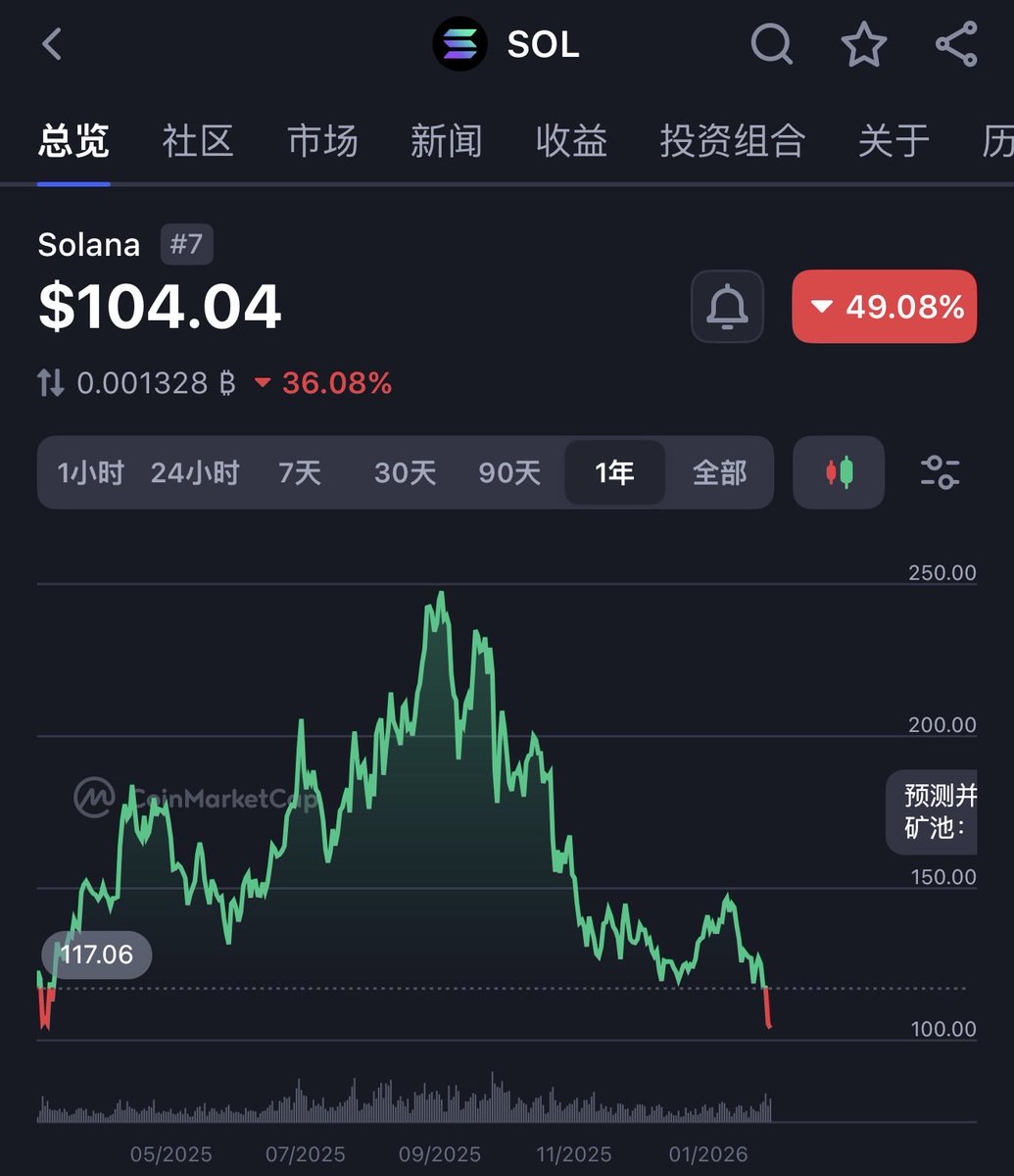Open search from the top bar

coord(771,44)
